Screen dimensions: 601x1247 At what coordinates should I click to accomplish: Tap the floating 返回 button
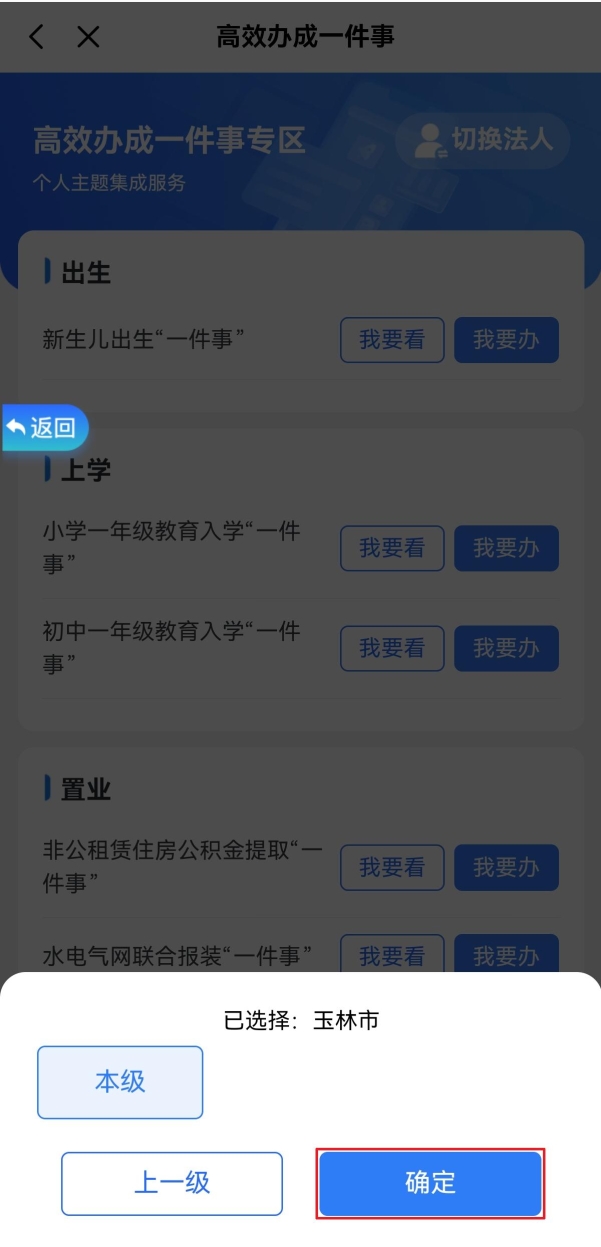pyautogui.click(x=46, y=428)
